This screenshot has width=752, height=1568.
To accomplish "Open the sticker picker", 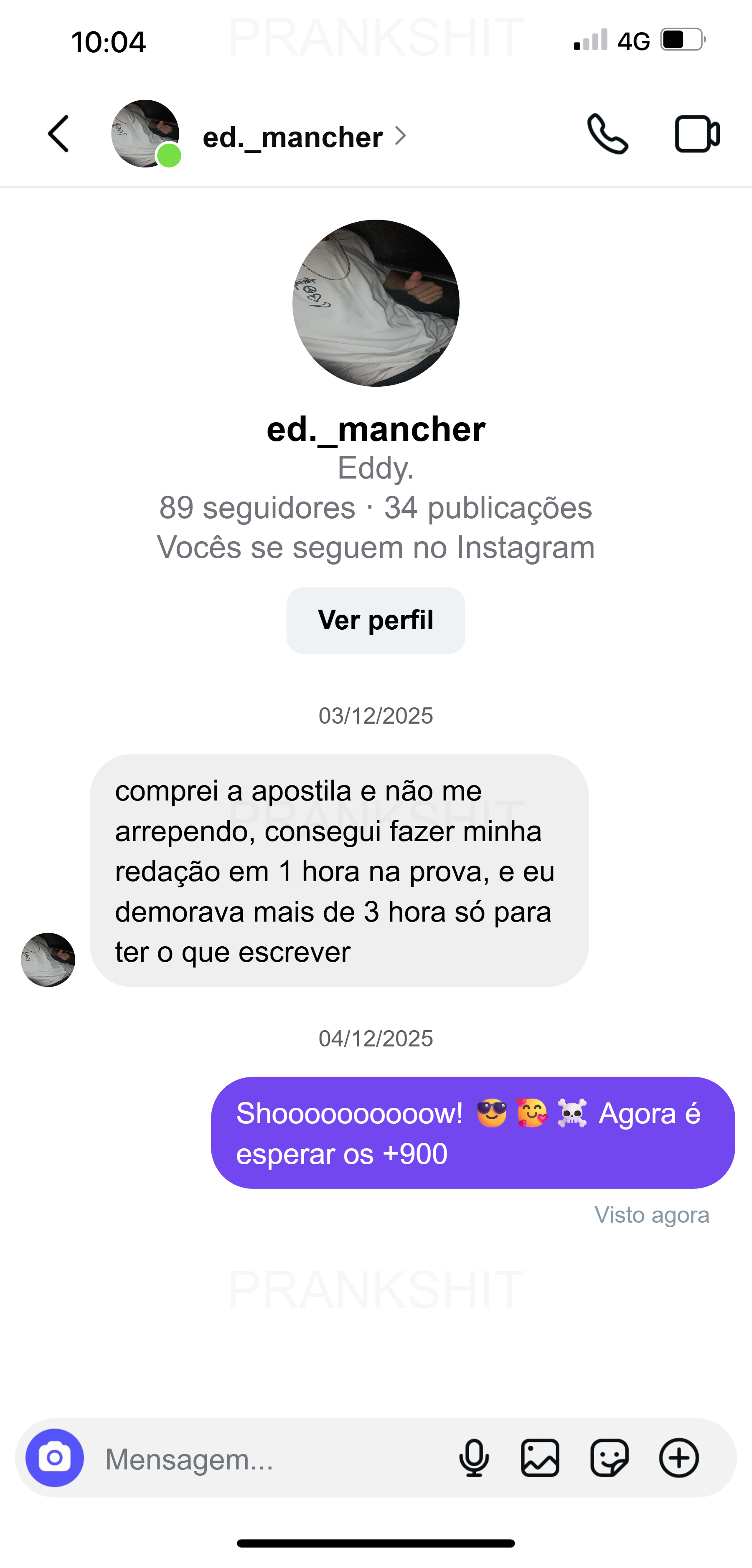I will point(610,1458).
